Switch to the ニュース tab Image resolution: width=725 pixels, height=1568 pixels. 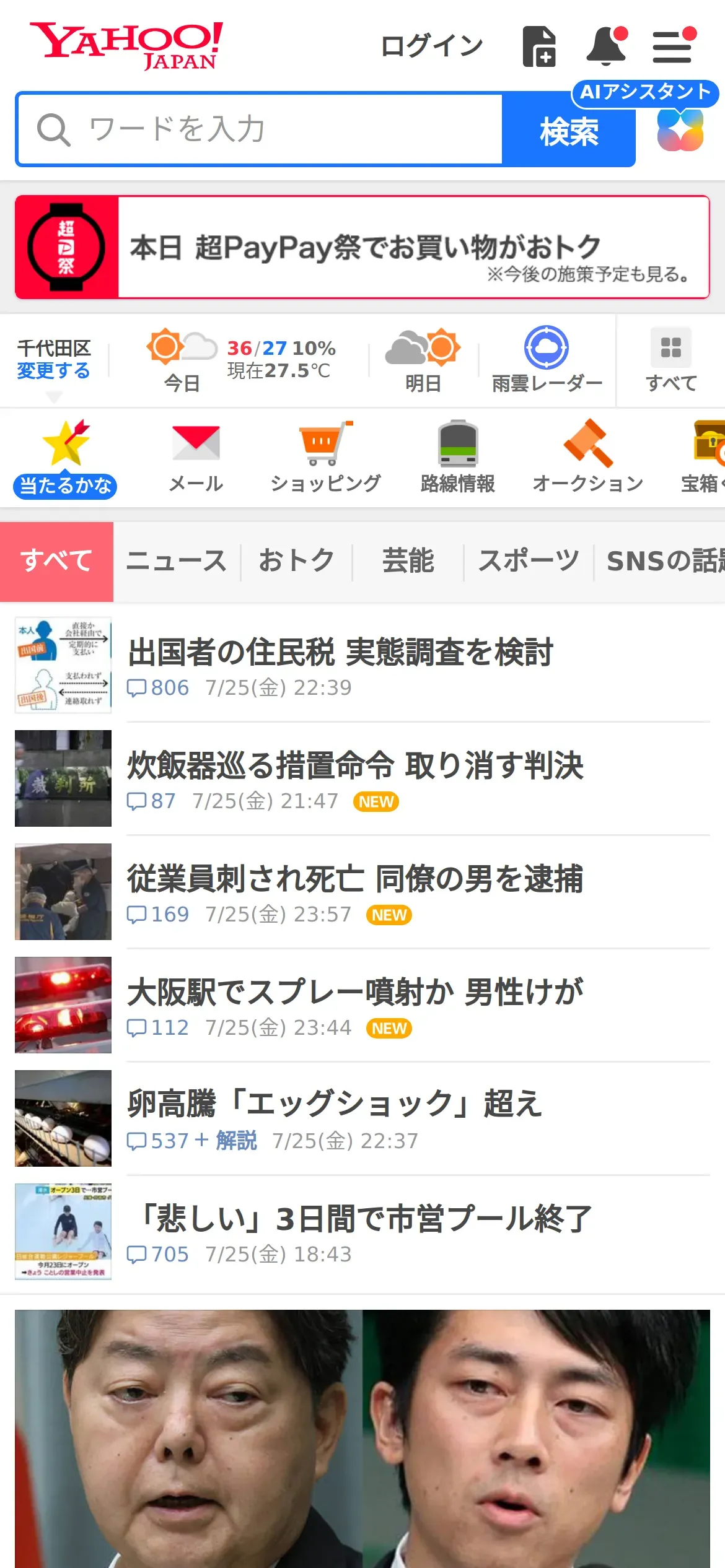tap(177, 561)
